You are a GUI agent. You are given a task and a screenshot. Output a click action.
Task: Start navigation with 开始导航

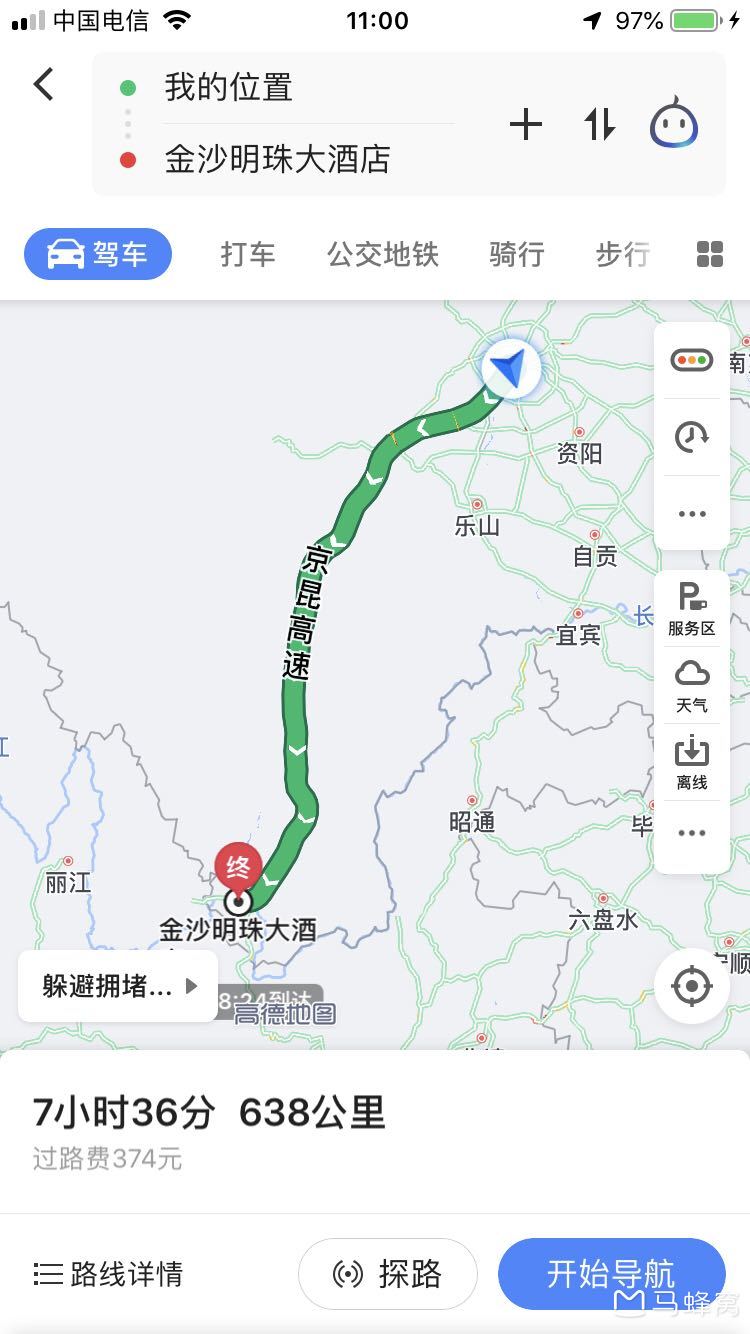click(611, 1274)
